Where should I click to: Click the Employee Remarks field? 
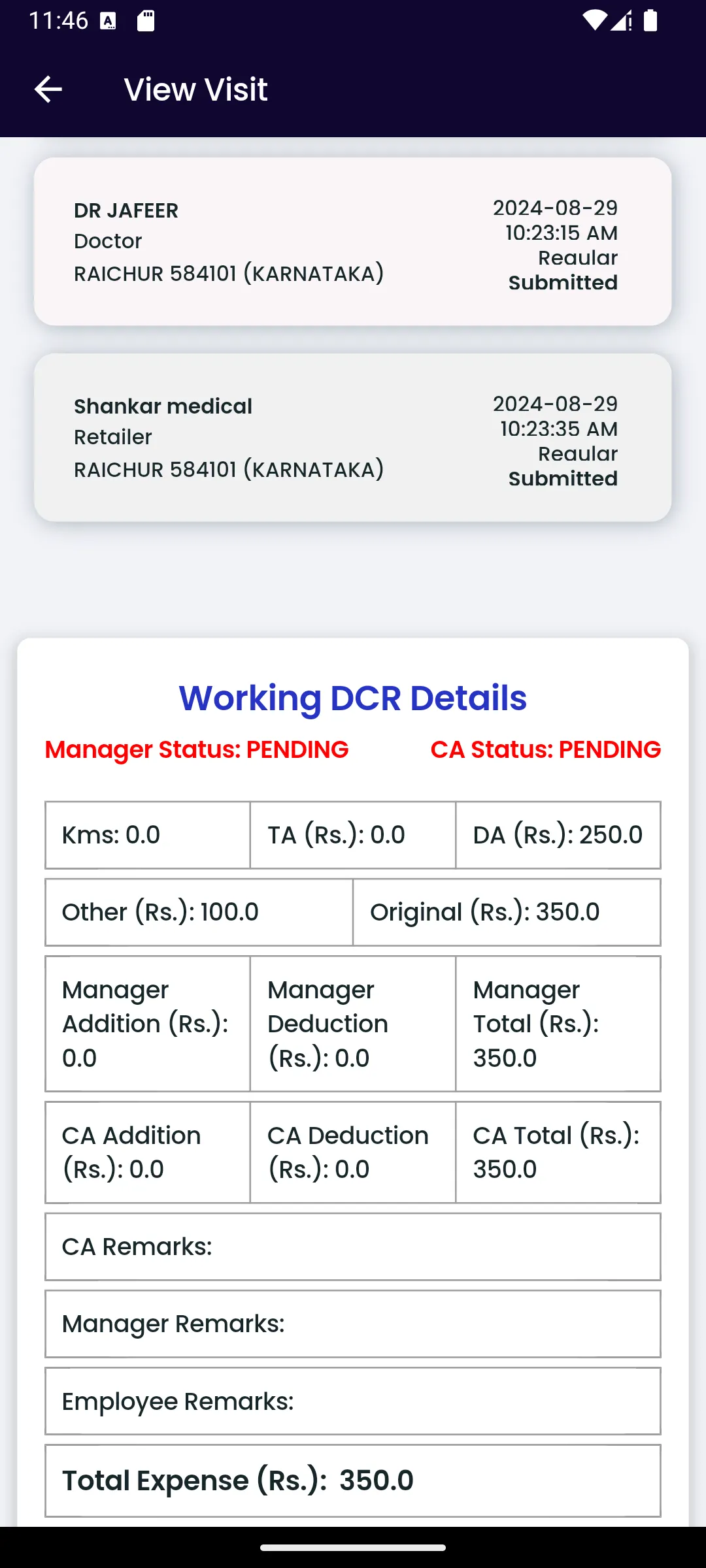point(353,1401)
